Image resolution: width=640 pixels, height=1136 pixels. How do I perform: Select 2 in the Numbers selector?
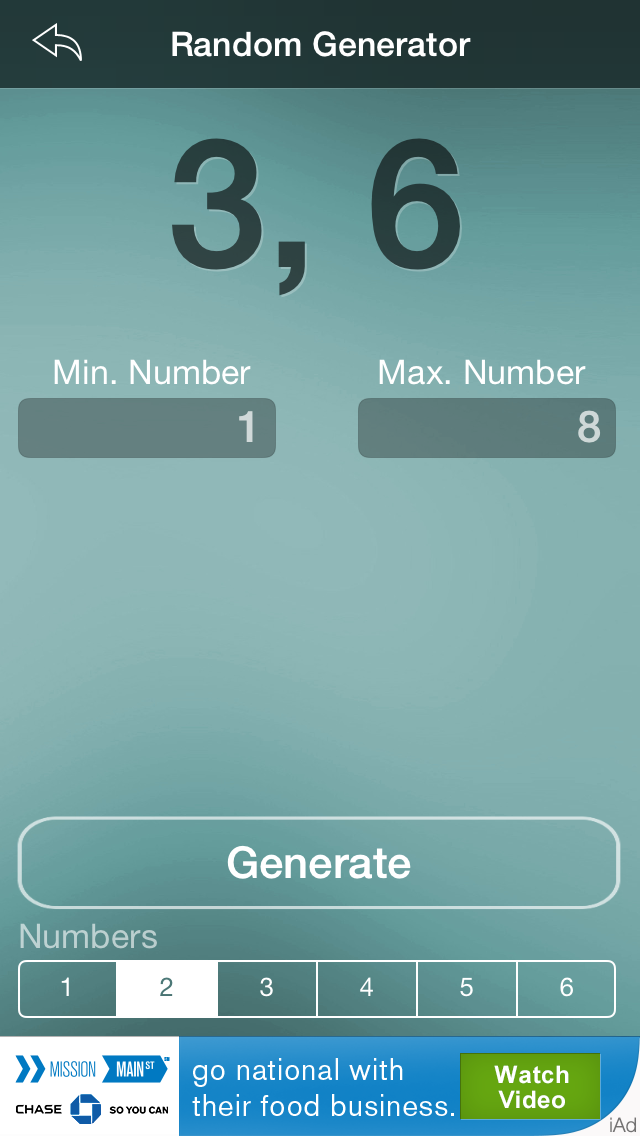(167, 988)
